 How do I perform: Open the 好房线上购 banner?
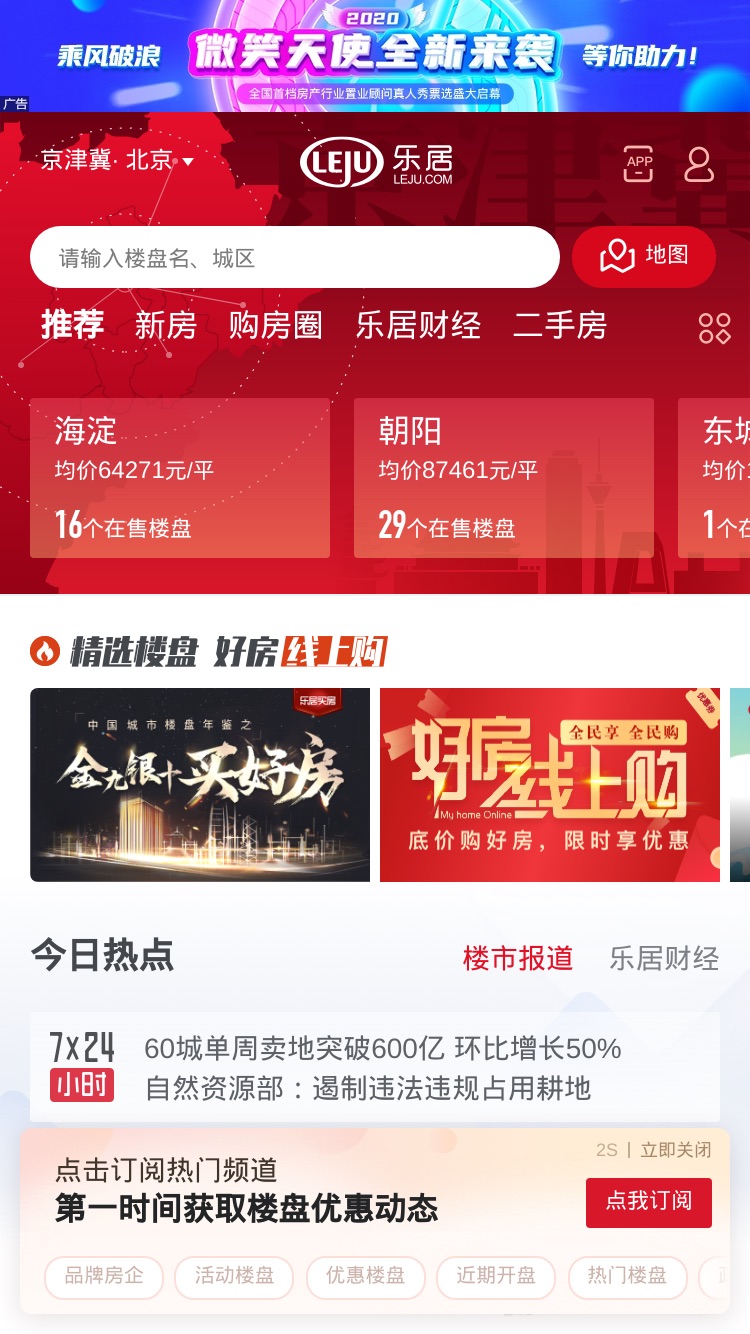pos(550,785)
